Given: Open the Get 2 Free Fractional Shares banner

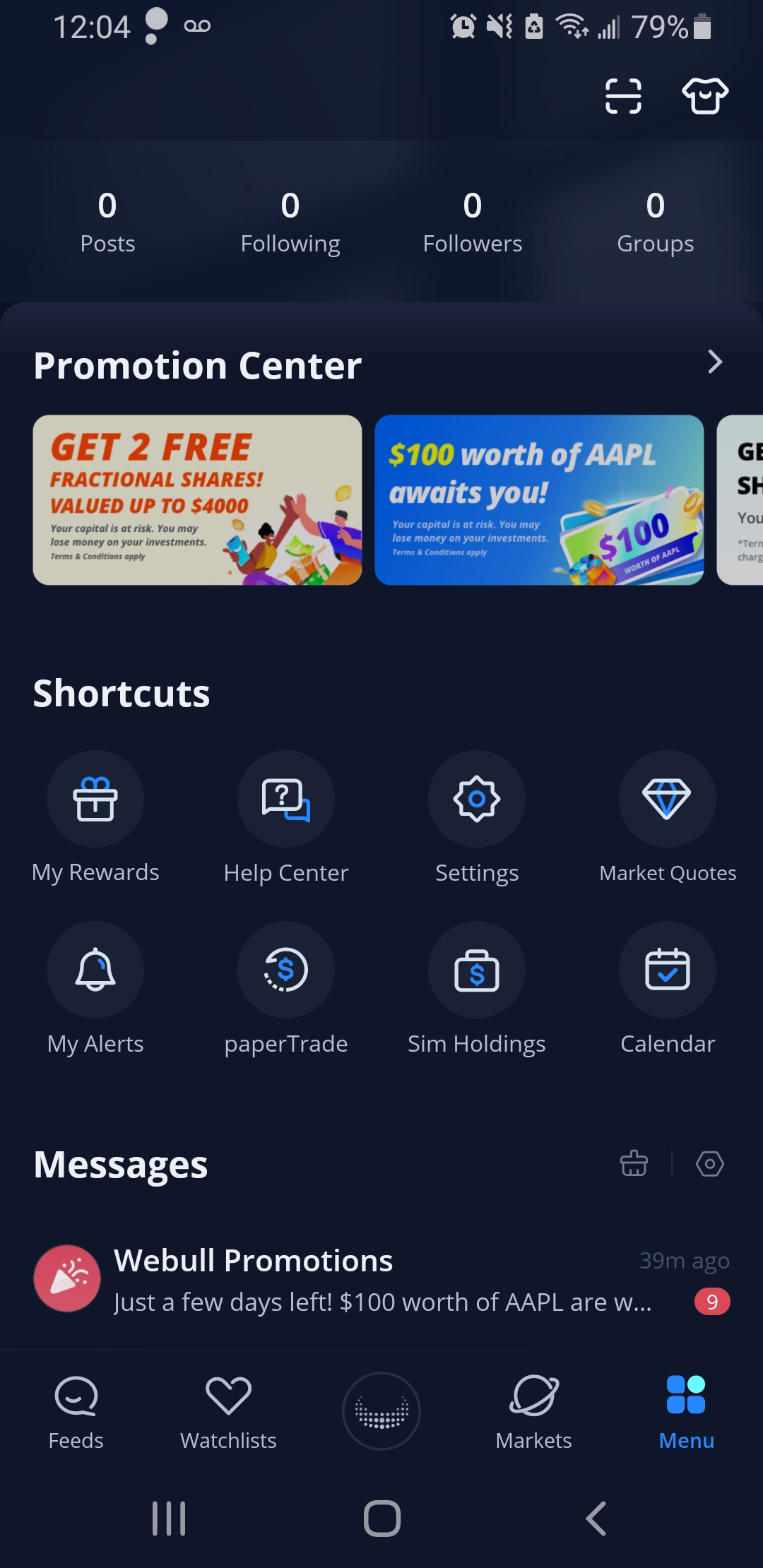Looking at the screenshot, I should point(197,500).
